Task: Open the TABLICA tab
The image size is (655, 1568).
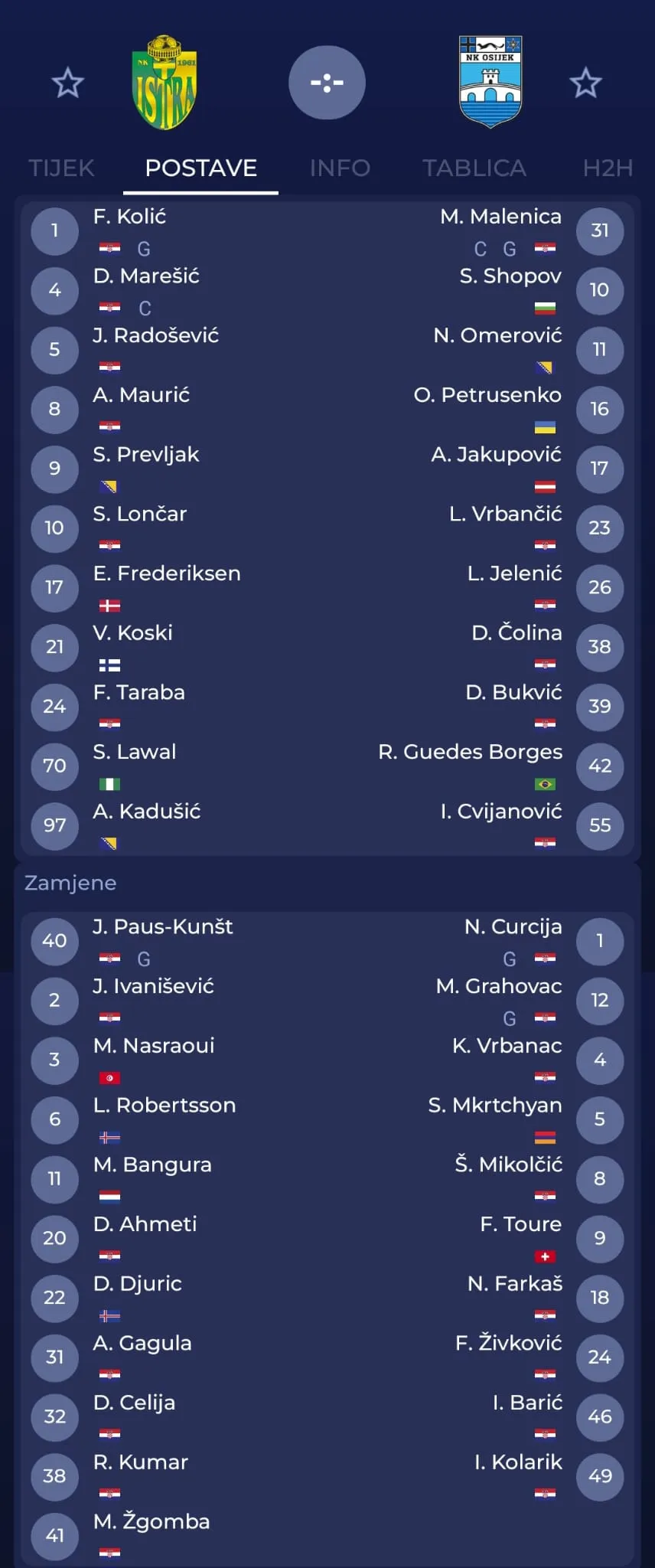Action: (x=474, y=168)
